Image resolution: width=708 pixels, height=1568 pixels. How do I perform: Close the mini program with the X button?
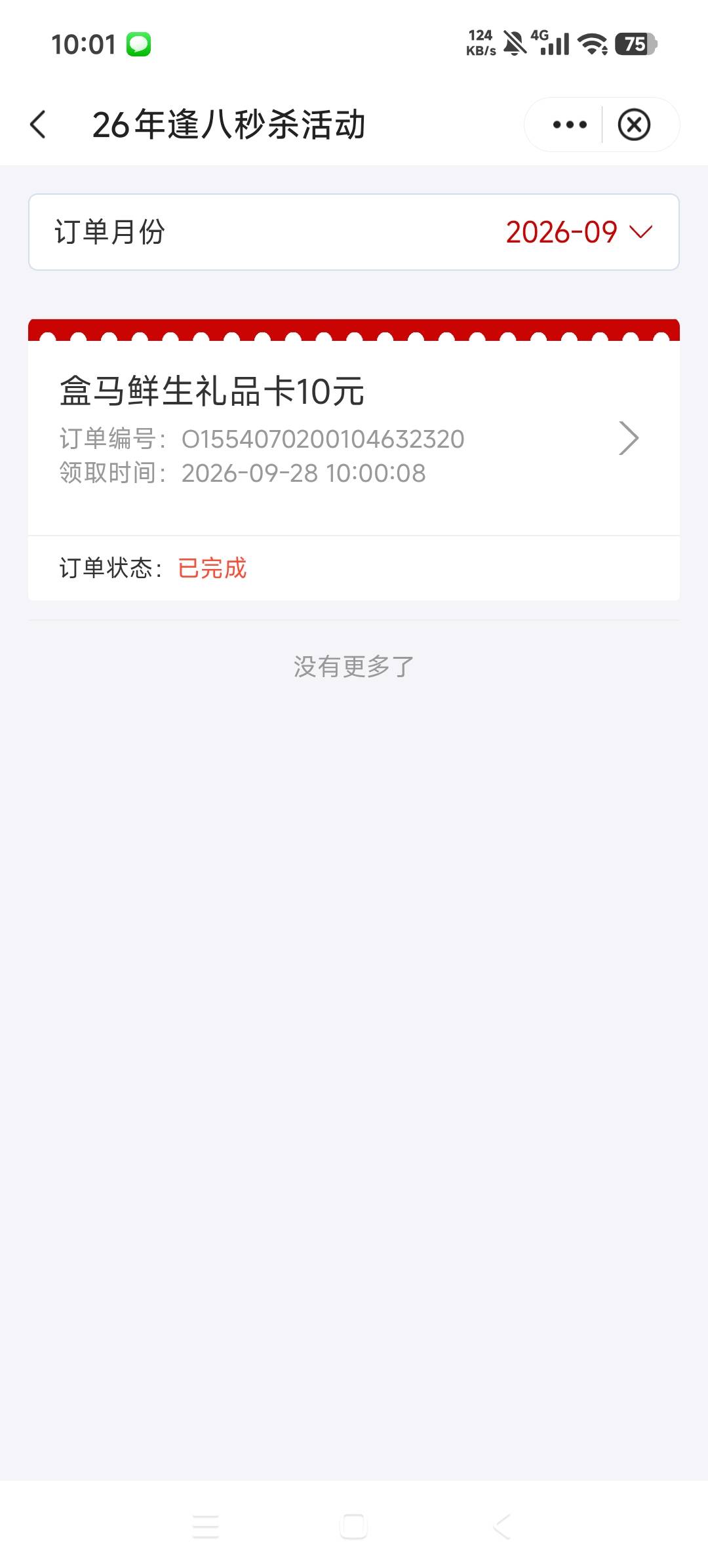point(634,125)
